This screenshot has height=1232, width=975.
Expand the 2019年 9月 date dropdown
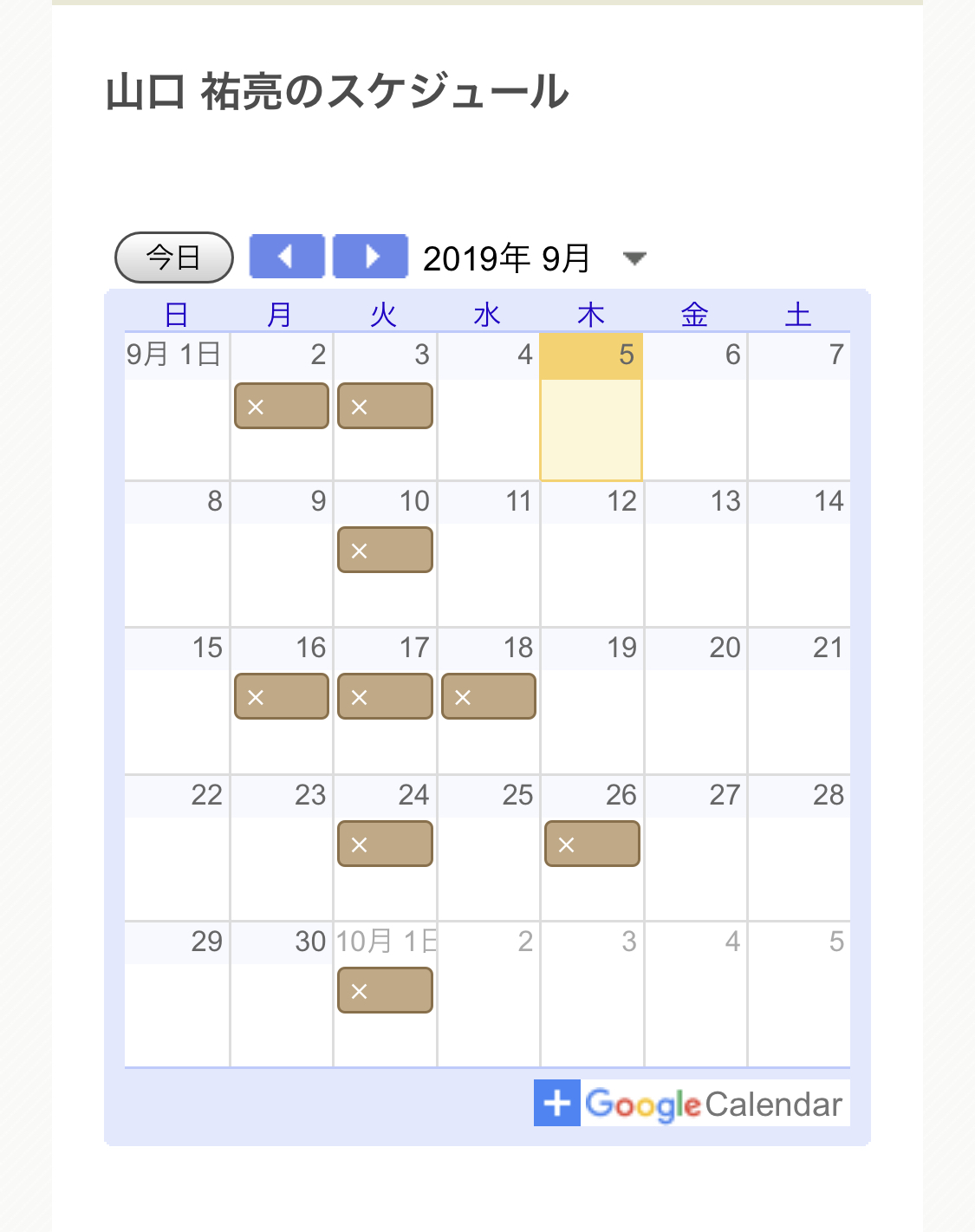tap(634, 258)
